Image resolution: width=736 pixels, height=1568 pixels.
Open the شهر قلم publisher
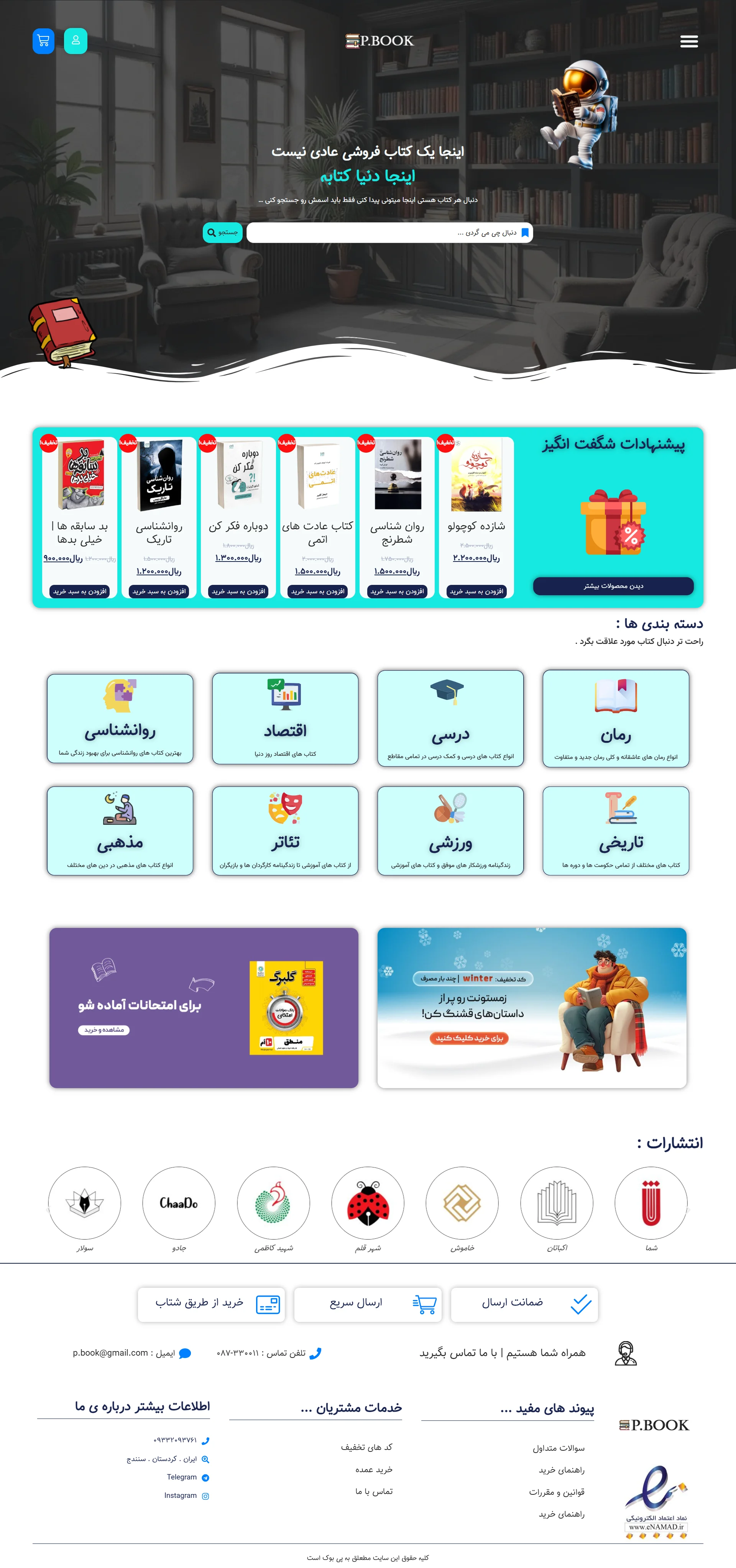coord(368,1203)
